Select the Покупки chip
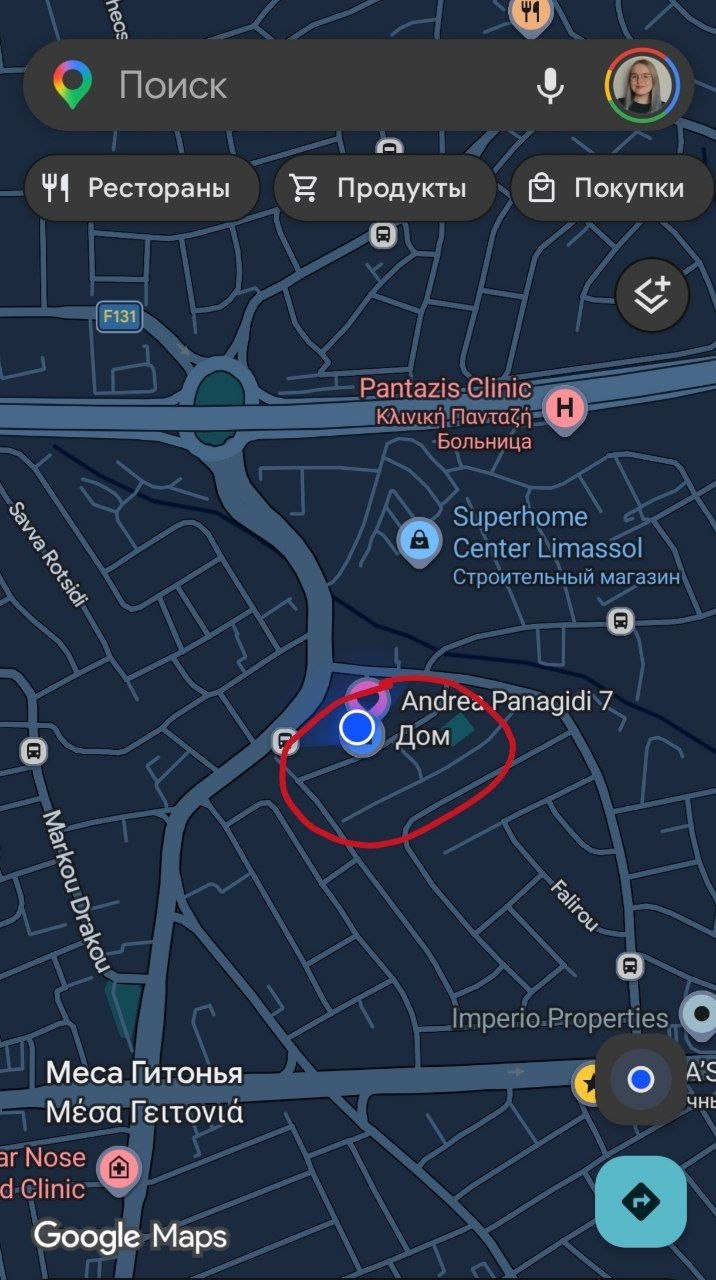 click(610, 188)
